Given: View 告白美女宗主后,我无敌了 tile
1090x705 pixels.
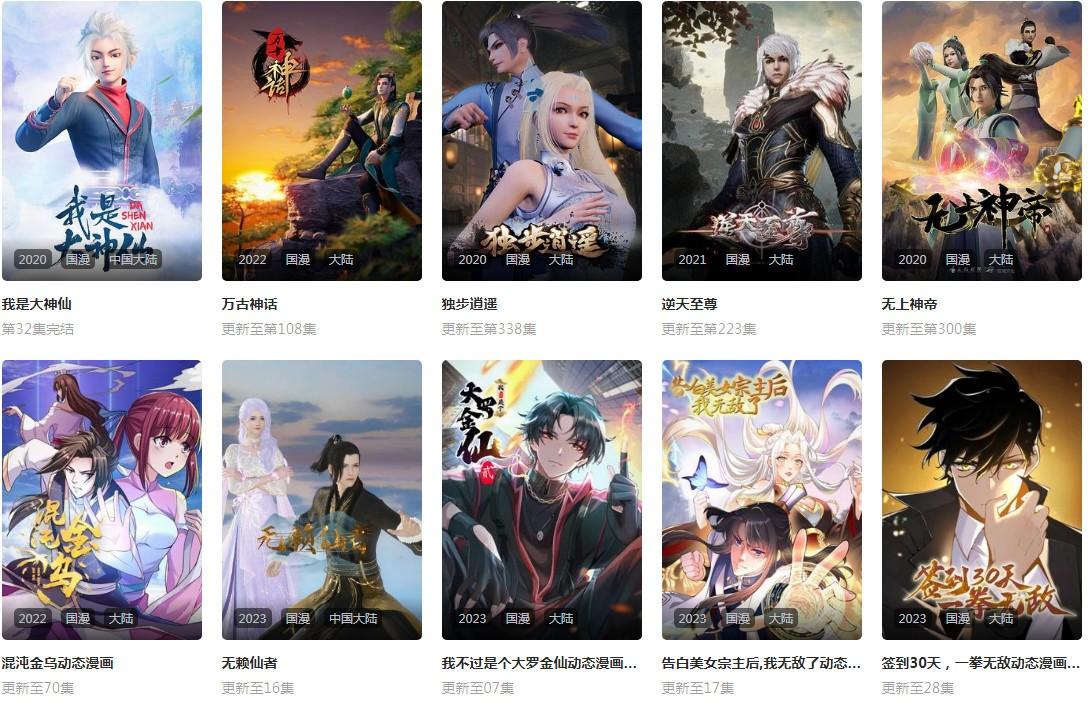Looking at the screenshot, I should point(761,500).
